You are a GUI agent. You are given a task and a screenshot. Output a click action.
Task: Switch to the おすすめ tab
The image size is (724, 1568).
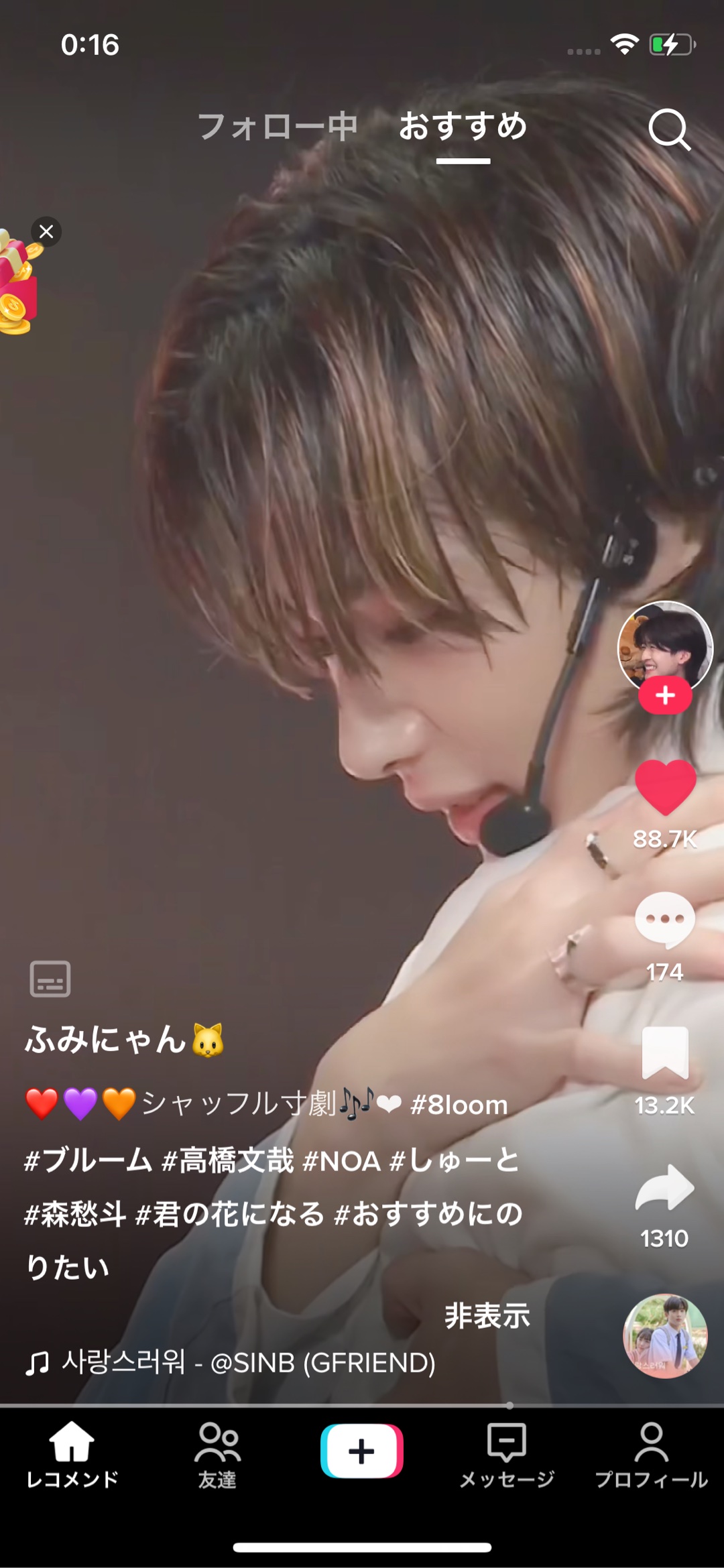463,127
